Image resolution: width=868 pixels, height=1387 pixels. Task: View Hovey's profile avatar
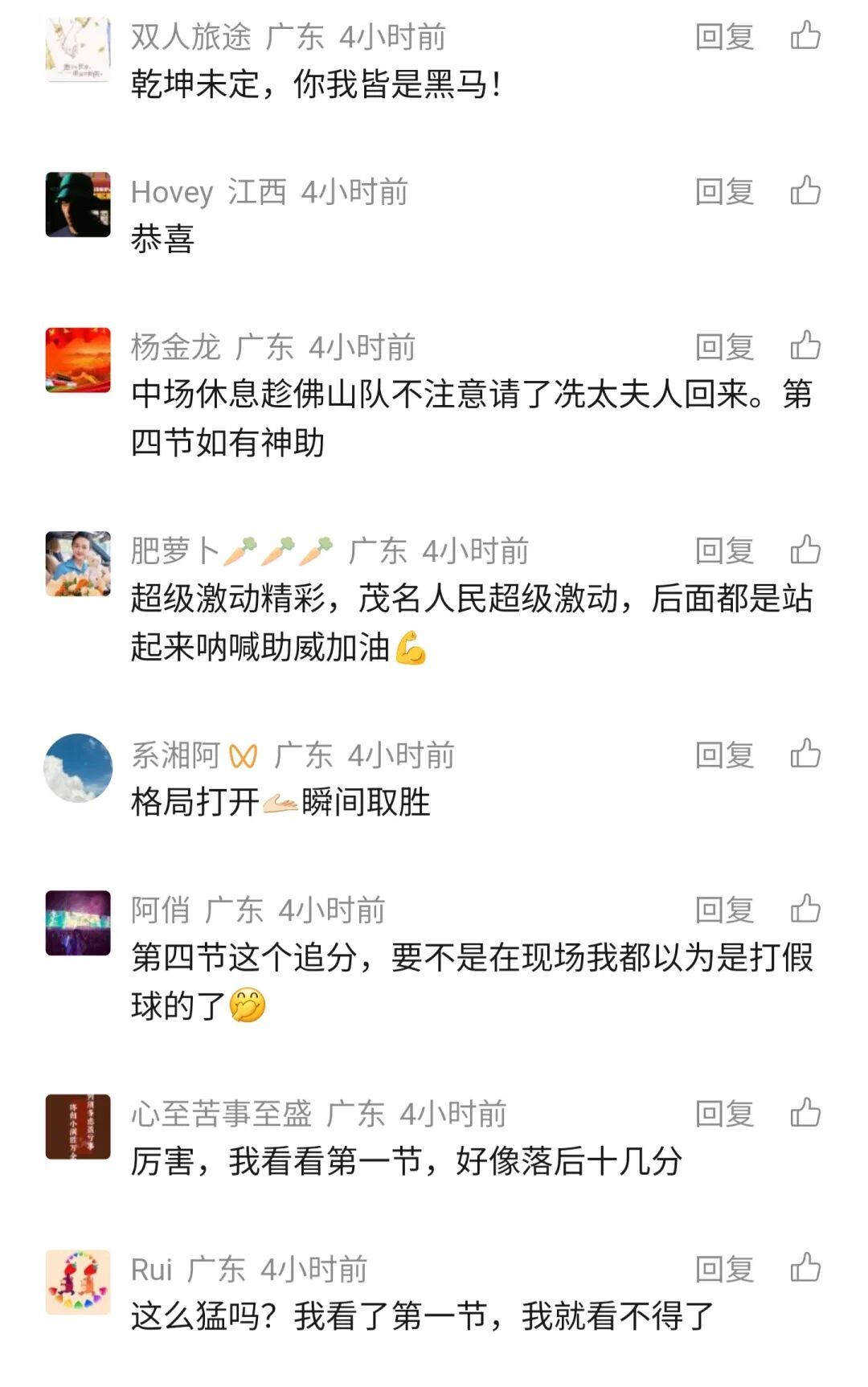pyautogui.click(x=78, y=205)
